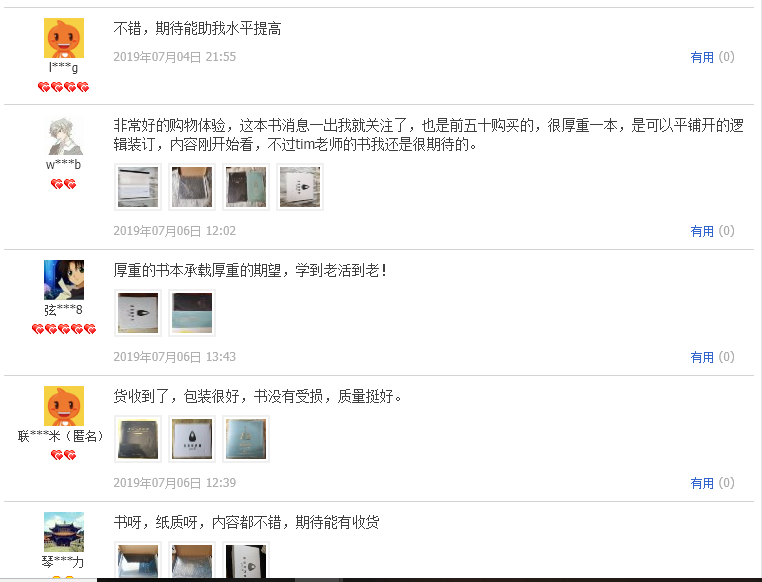Enlarge first photo in 联***米's review
This screenshot has width=762, height=582.
138,439
